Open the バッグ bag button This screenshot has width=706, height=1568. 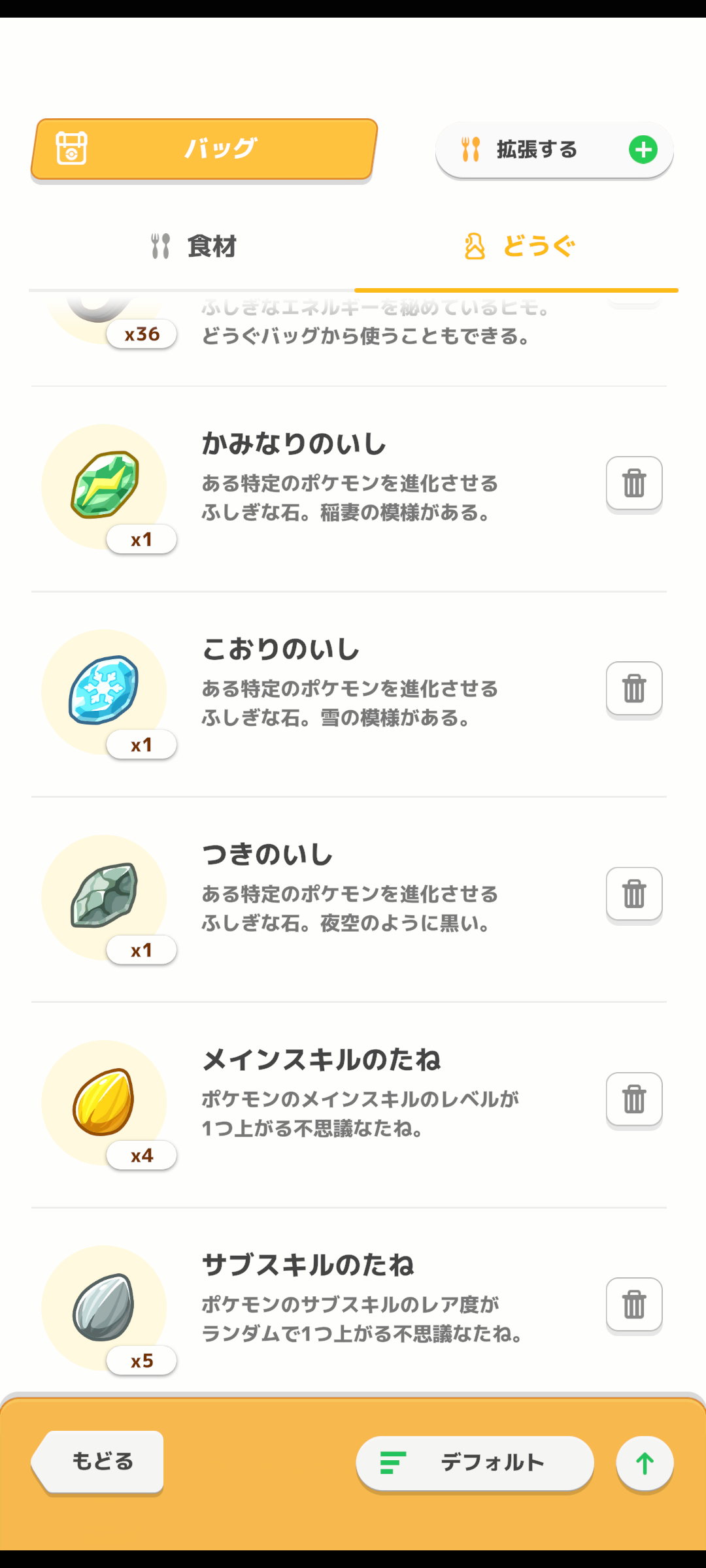[204, 149]
